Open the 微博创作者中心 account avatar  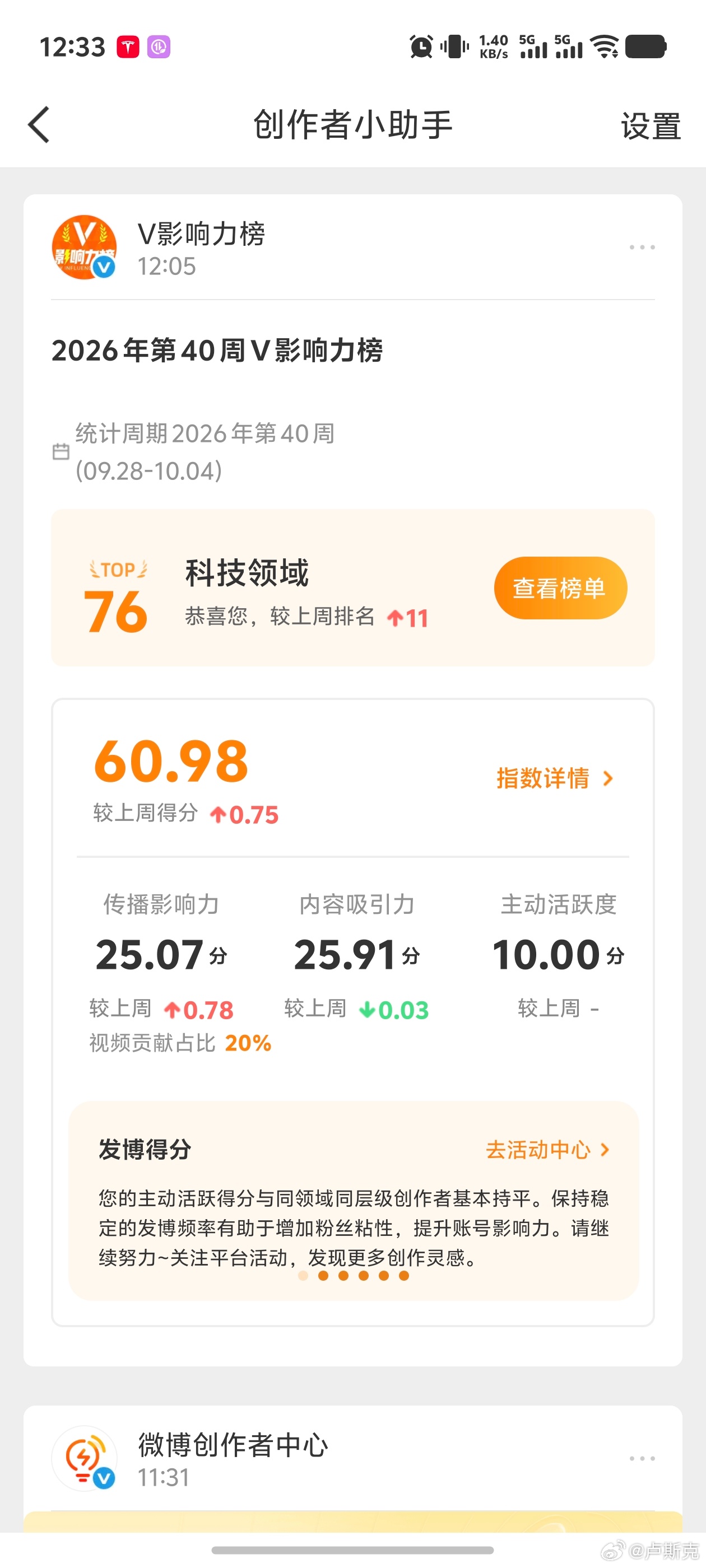tap(84, 1458)
